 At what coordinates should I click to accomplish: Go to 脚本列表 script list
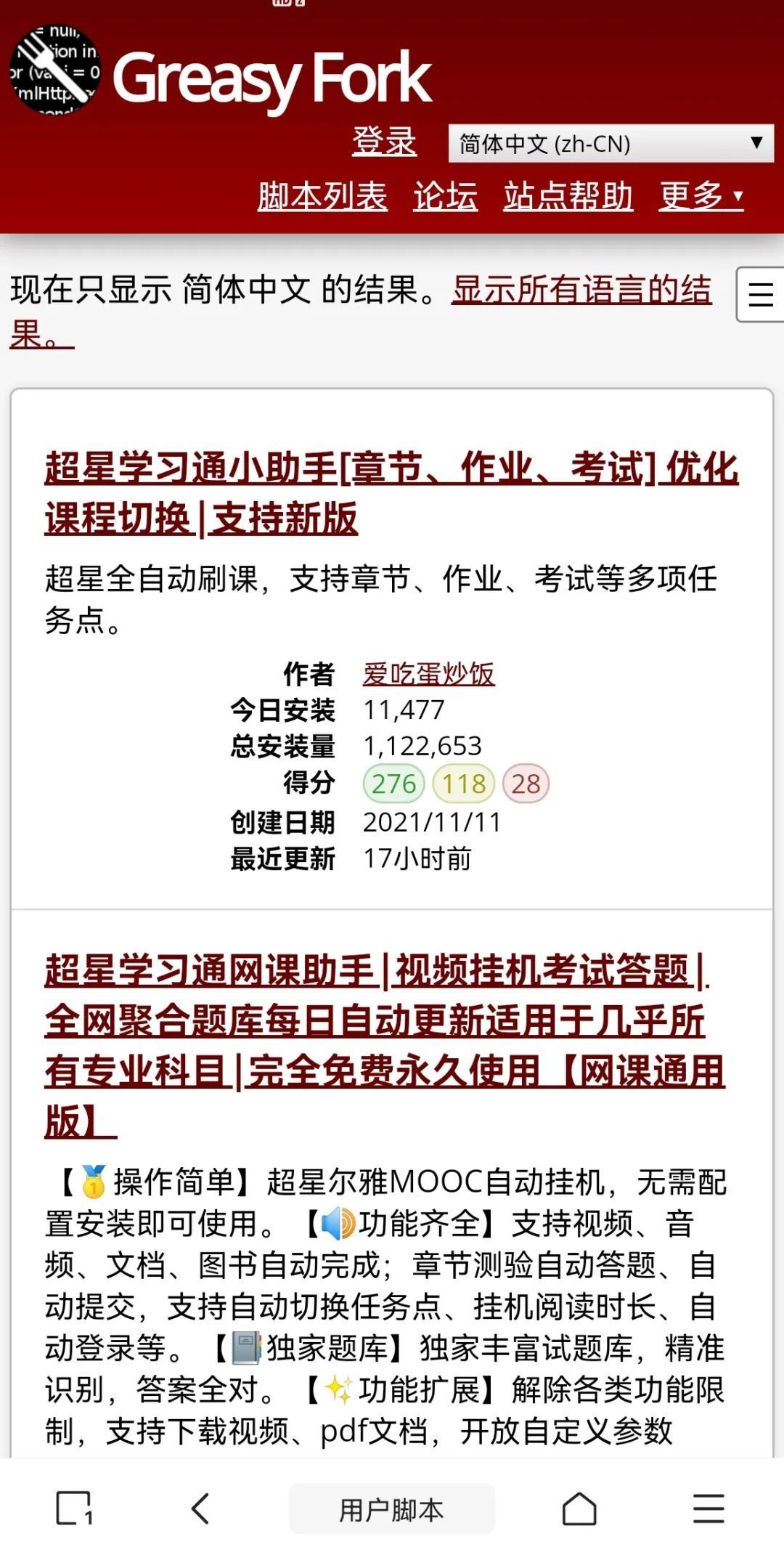click(322, 196)
